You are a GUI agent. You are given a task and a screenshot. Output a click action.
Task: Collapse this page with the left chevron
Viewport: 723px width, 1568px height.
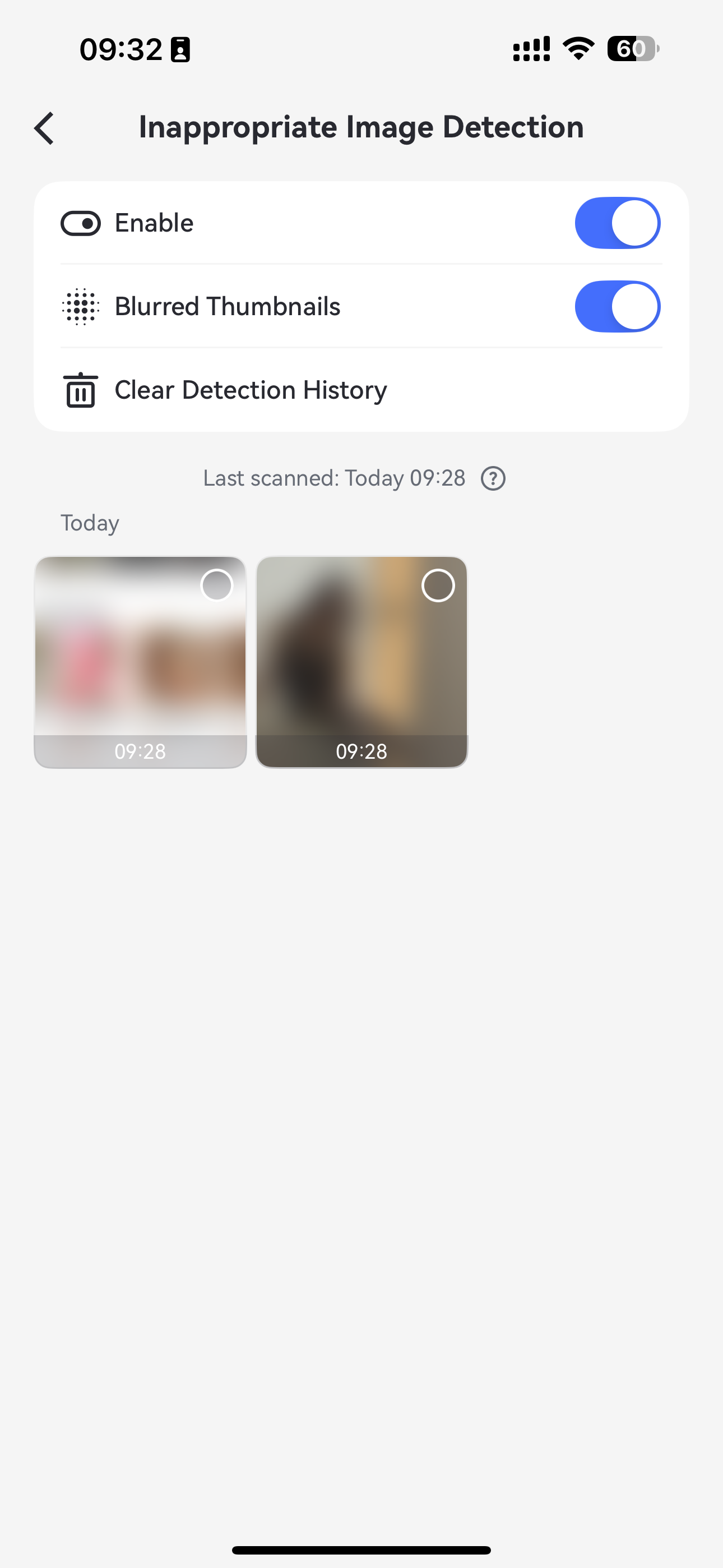(44, 128)
